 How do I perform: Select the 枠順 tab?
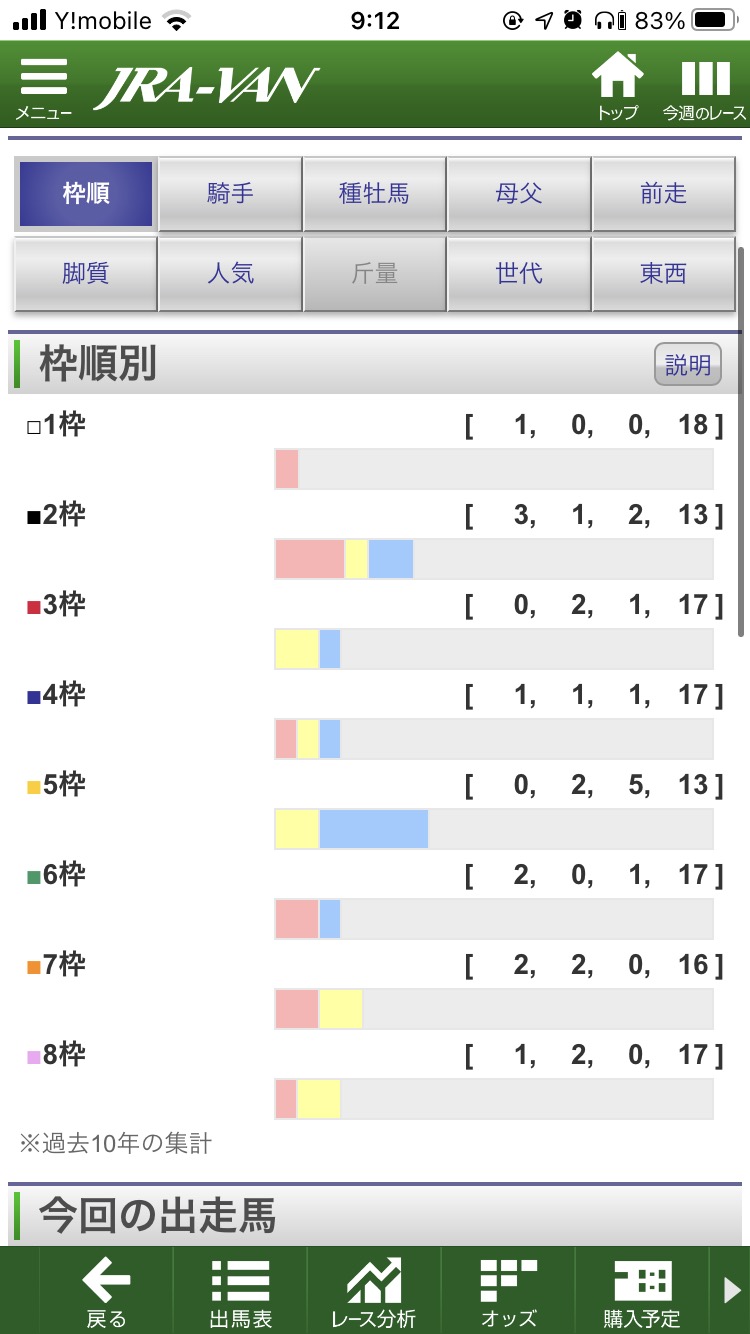pyautogui.click(x=86, y=194)
